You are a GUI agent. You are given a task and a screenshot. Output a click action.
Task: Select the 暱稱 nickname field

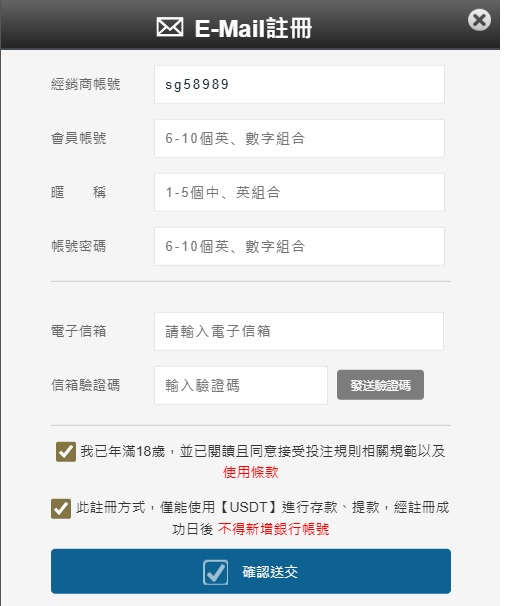[x=299, y=192]
